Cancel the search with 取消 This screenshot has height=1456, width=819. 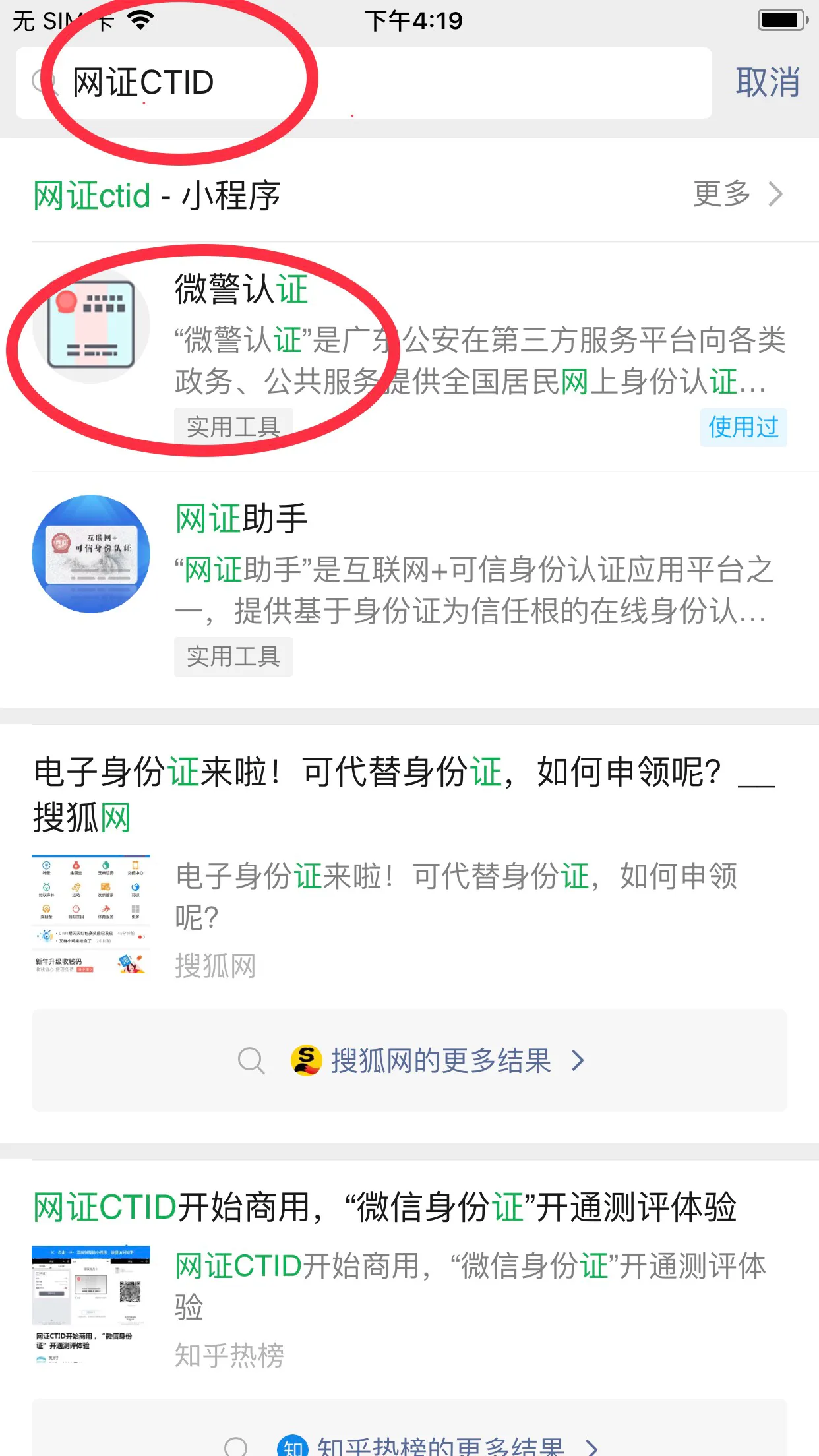(767, 83)
